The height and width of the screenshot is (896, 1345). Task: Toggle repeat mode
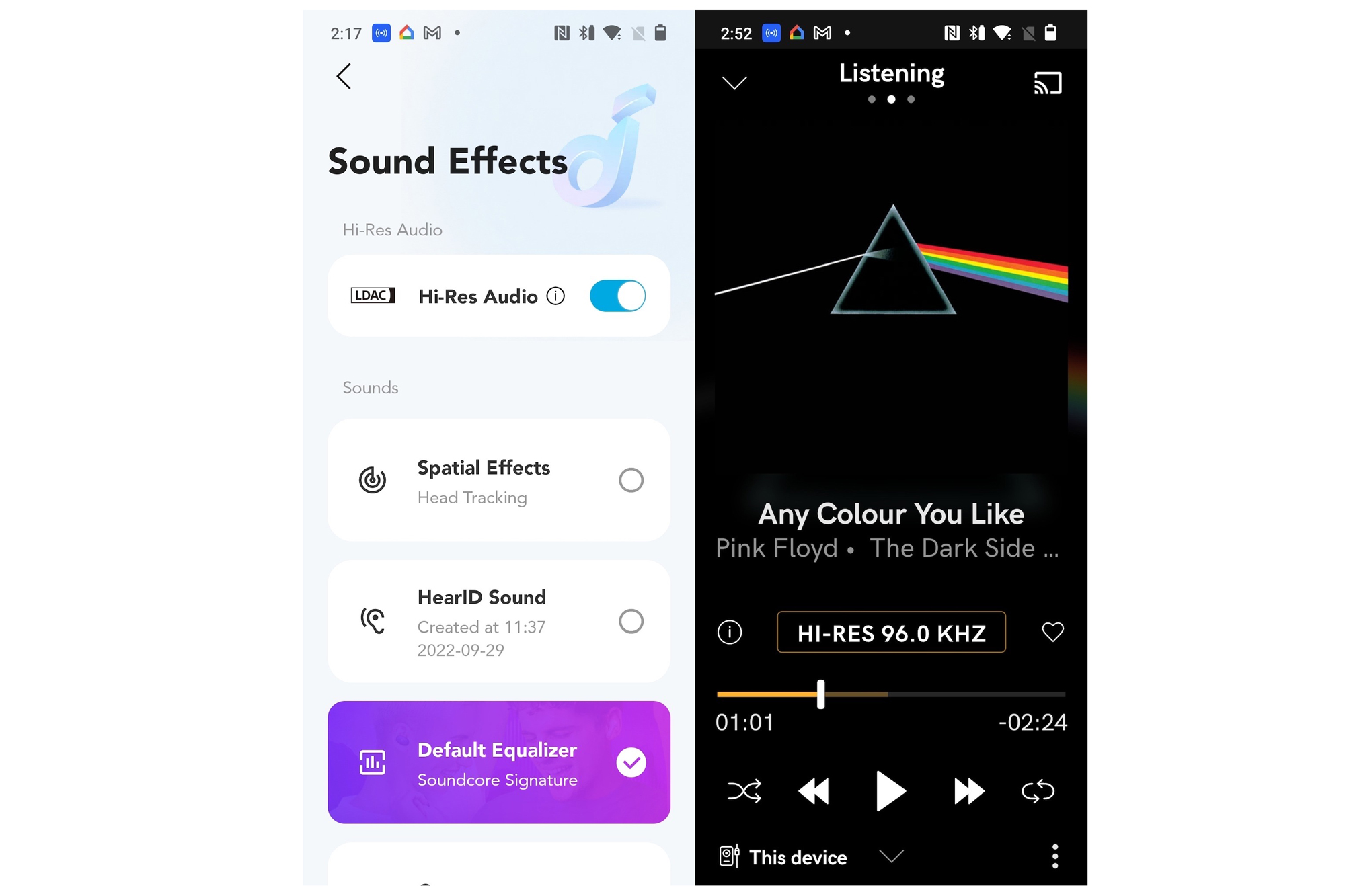[1038, 791]
